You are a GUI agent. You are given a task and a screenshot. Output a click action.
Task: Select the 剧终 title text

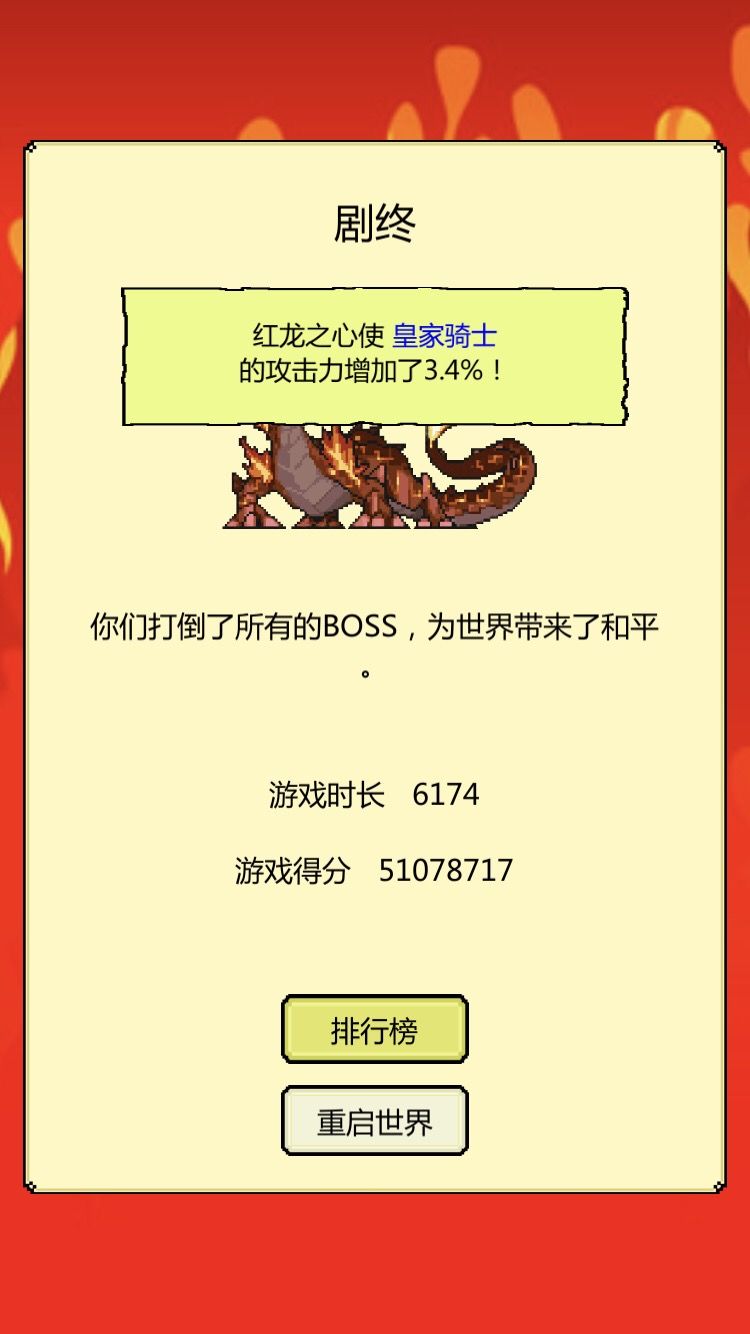(x=374, y=221)
